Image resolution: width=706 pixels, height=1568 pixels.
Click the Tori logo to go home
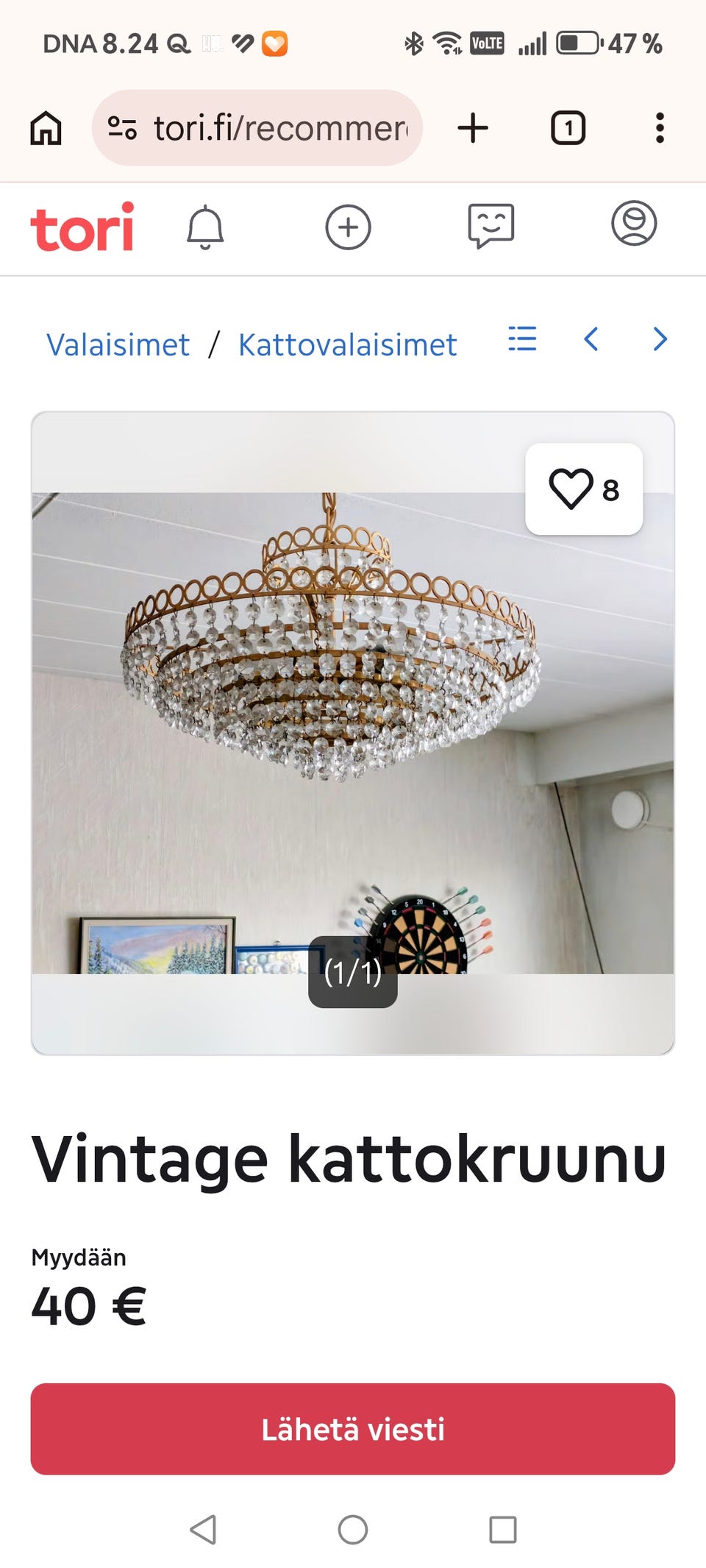(82, 228)
